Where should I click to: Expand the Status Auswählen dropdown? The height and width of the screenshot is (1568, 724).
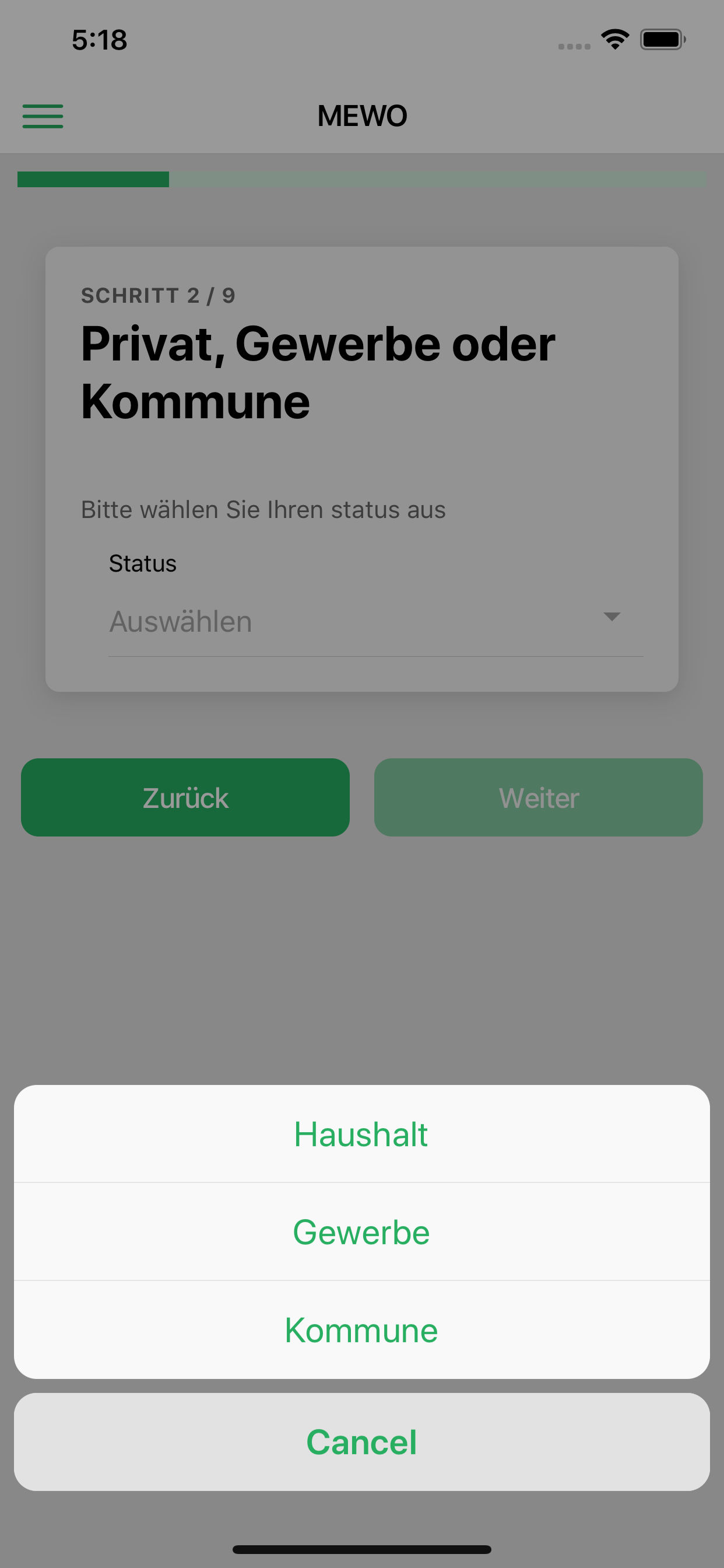tap(375, 621)
